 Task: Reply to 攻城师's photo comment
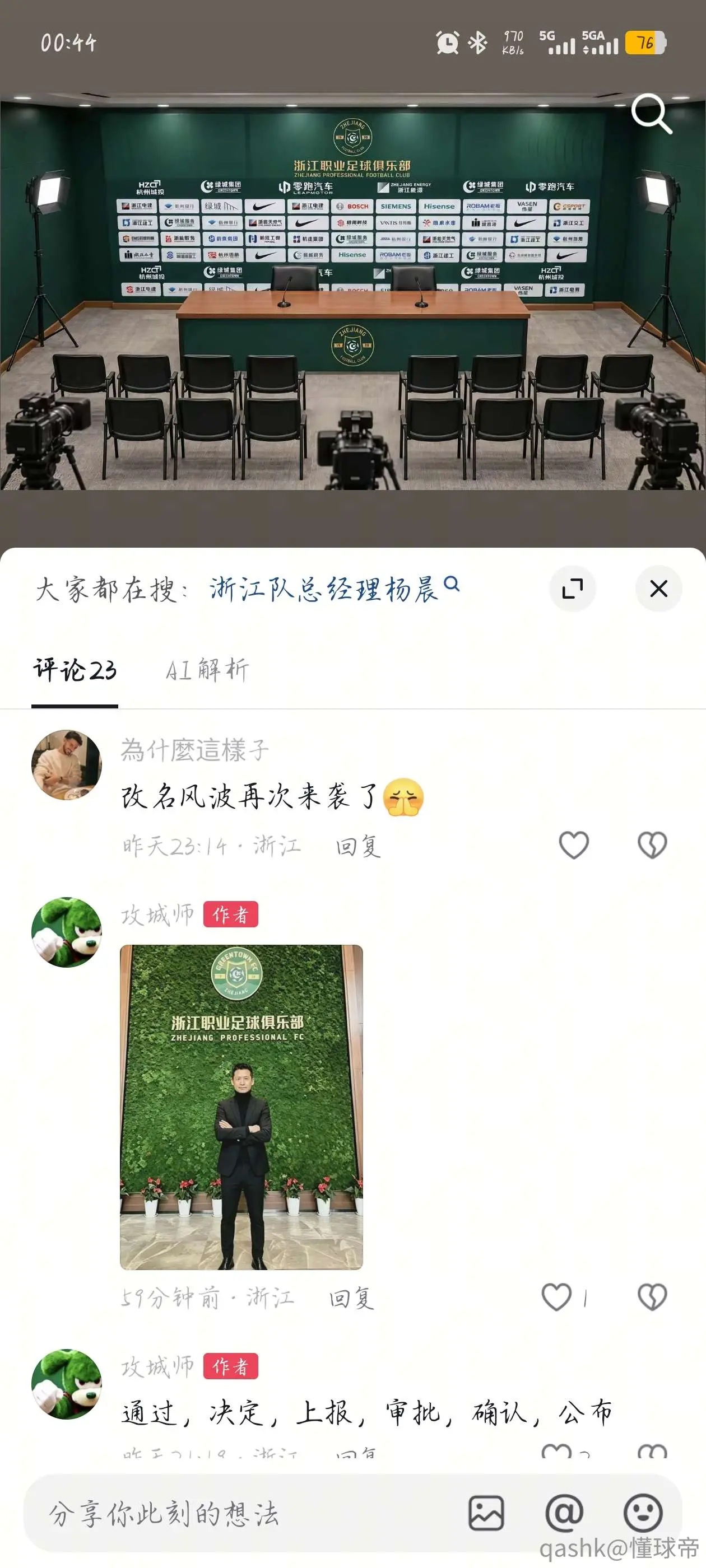(x=351, y=1297)
